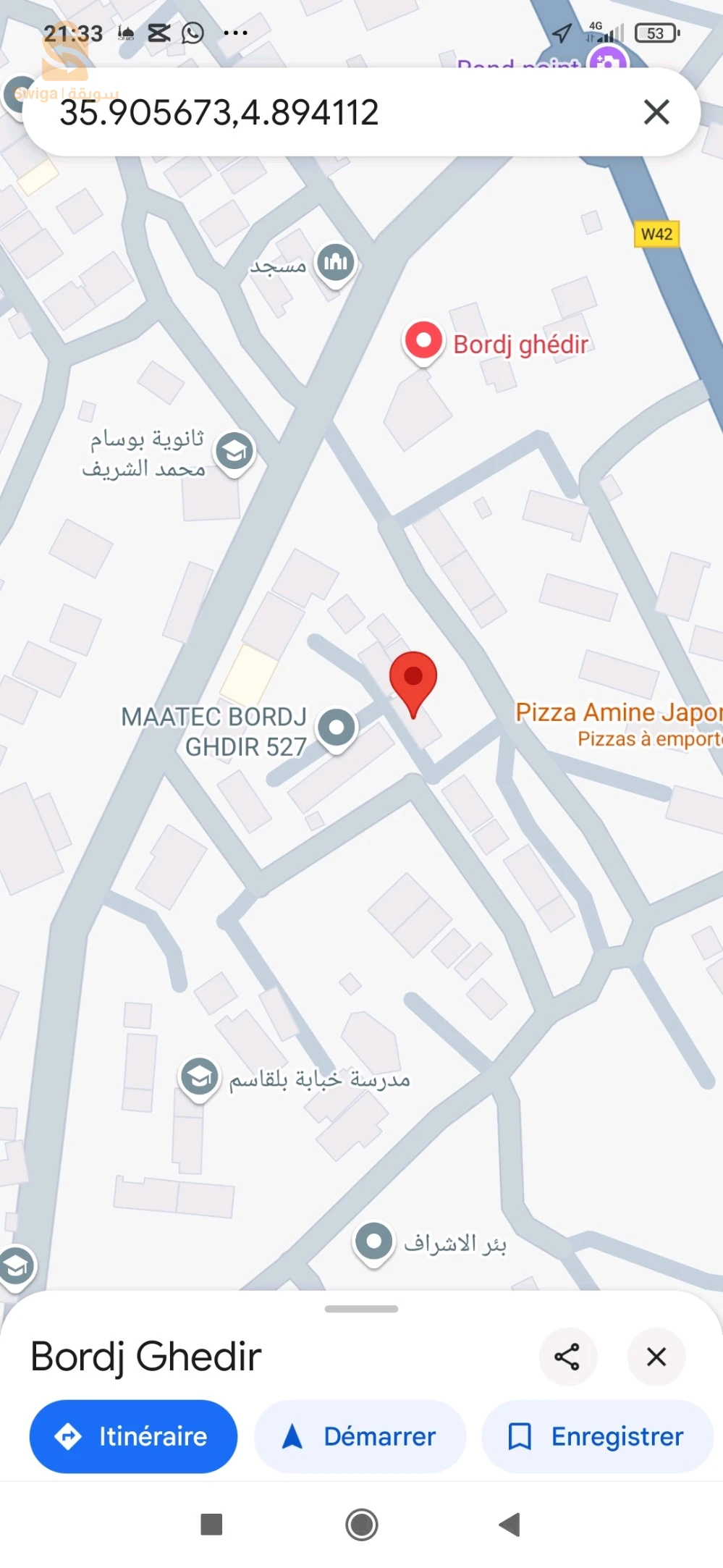This screenshot has width=723, height=1568.
Task: Close the Bordj Ghedir place card
Action: point(656,1357)
